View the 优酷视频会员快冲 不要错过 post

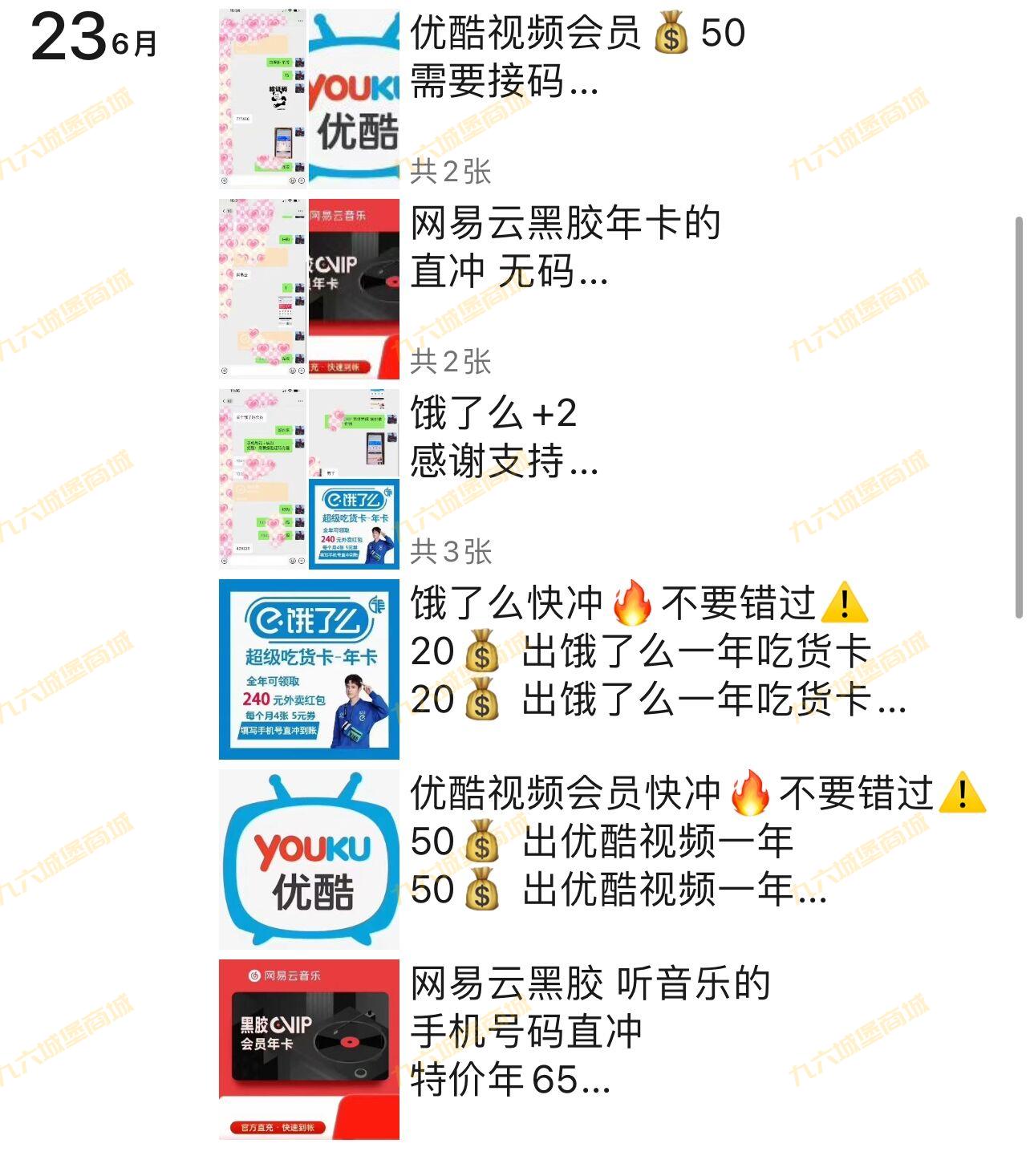pos(696,841)
